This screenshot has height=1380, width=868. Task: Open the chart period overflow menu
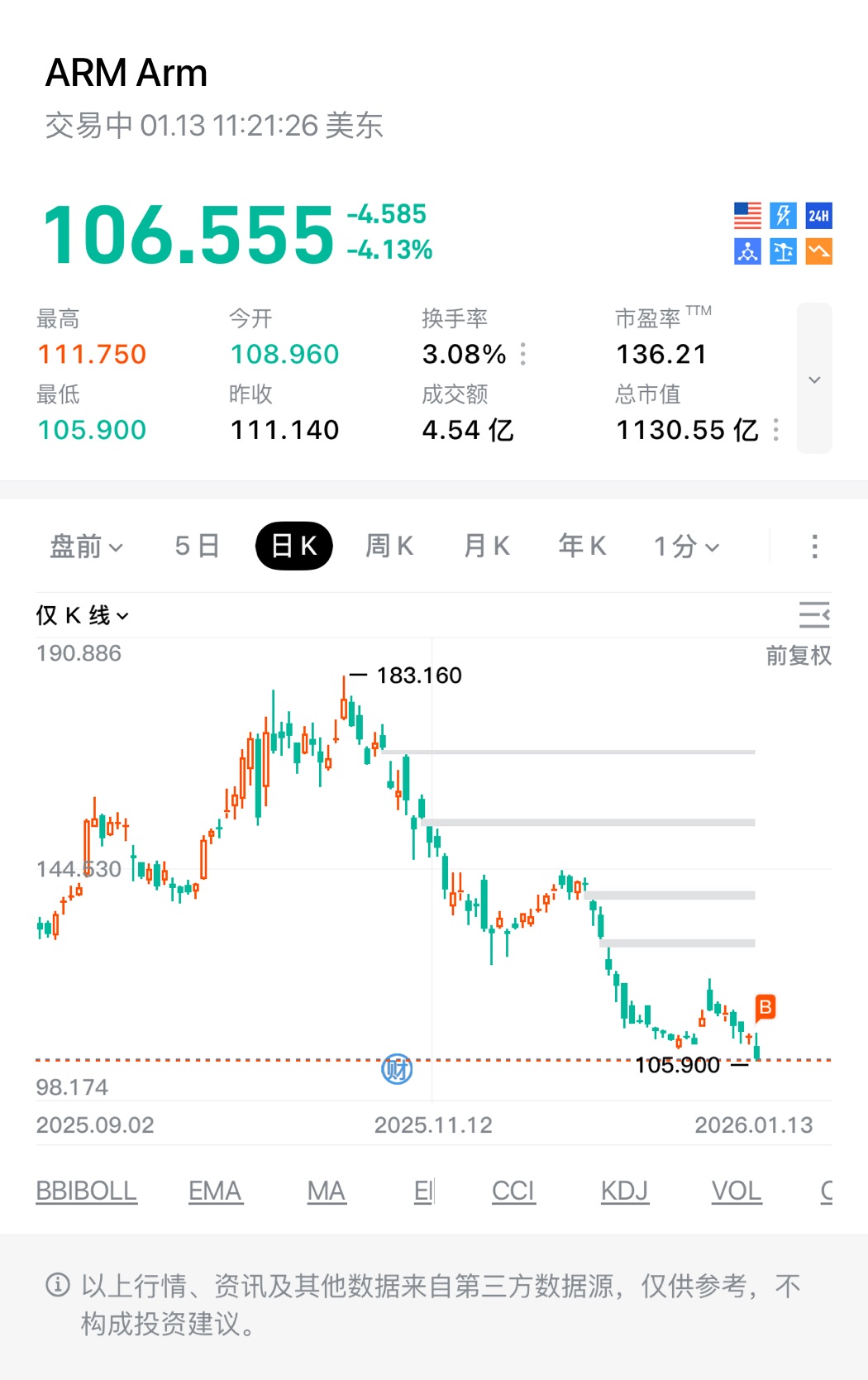click(x=814, y=547)
